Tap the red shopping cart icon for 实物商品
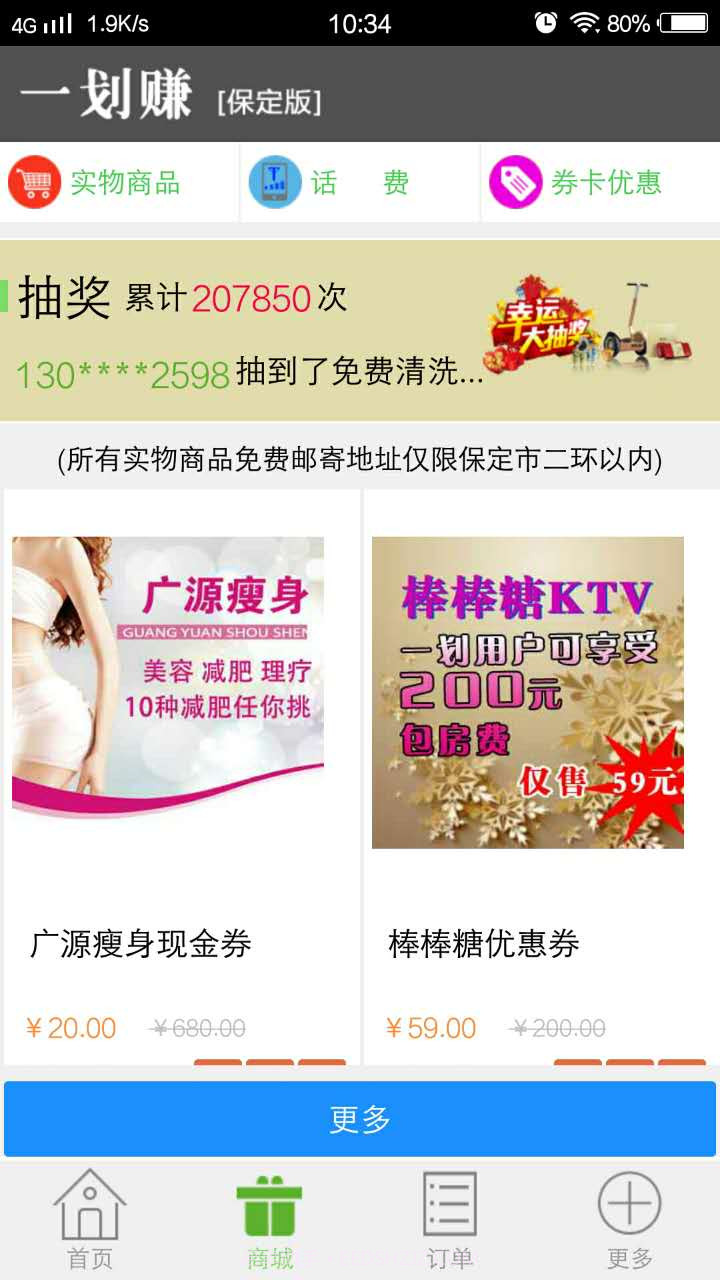The height and width of the screenshot is (1280, 720). point(33,182)
